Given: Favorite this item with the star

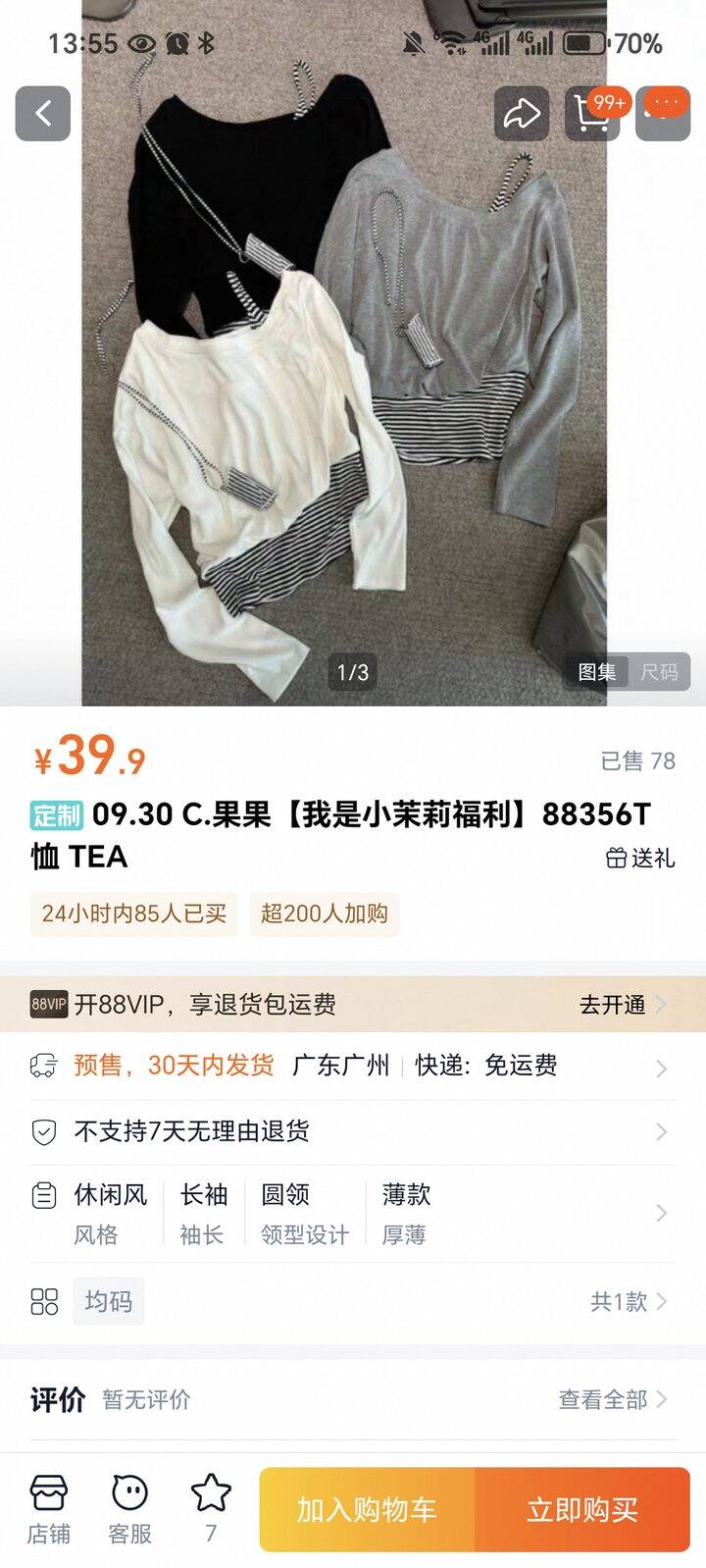Looking at the screenshot, I should click(210, 1507).
